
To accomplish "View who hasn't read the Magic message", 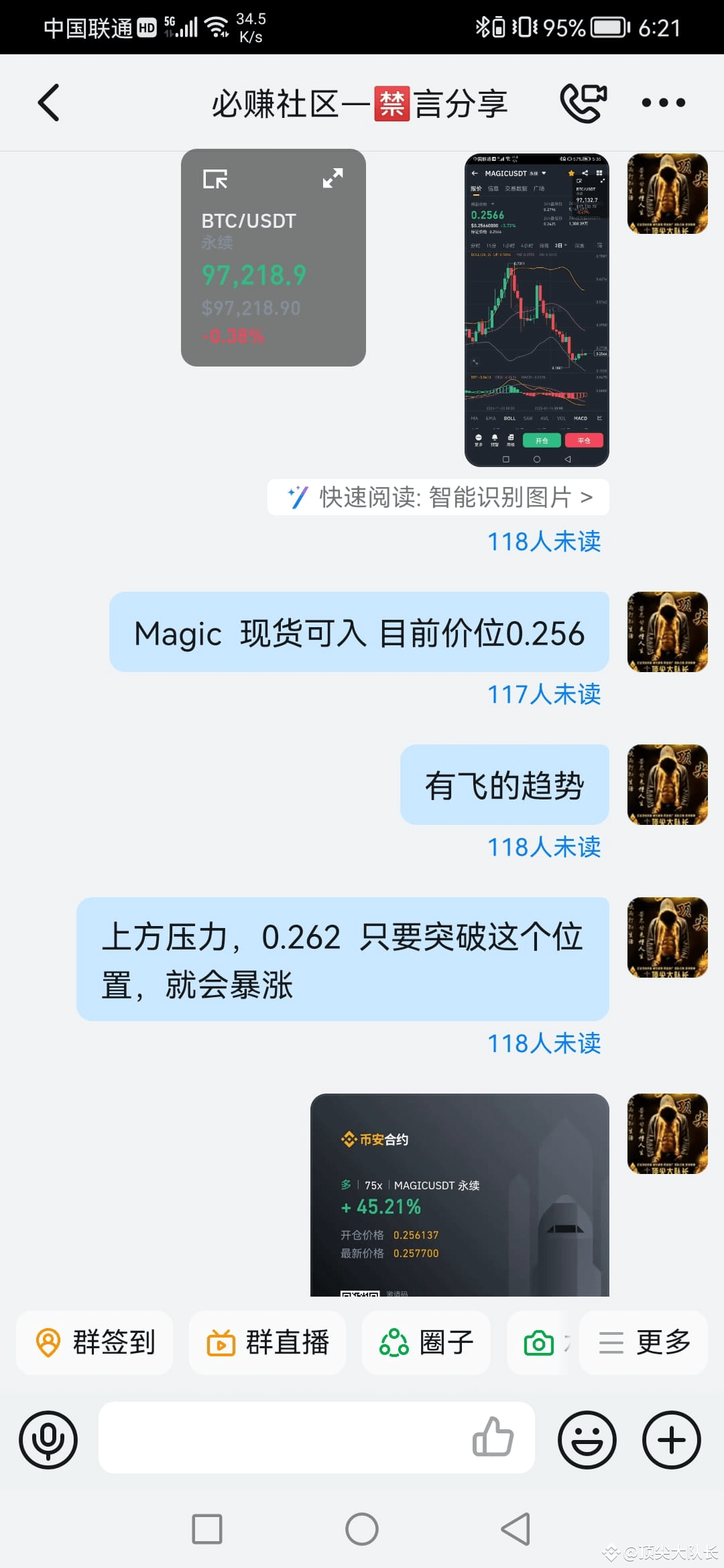I will (545, 695).
